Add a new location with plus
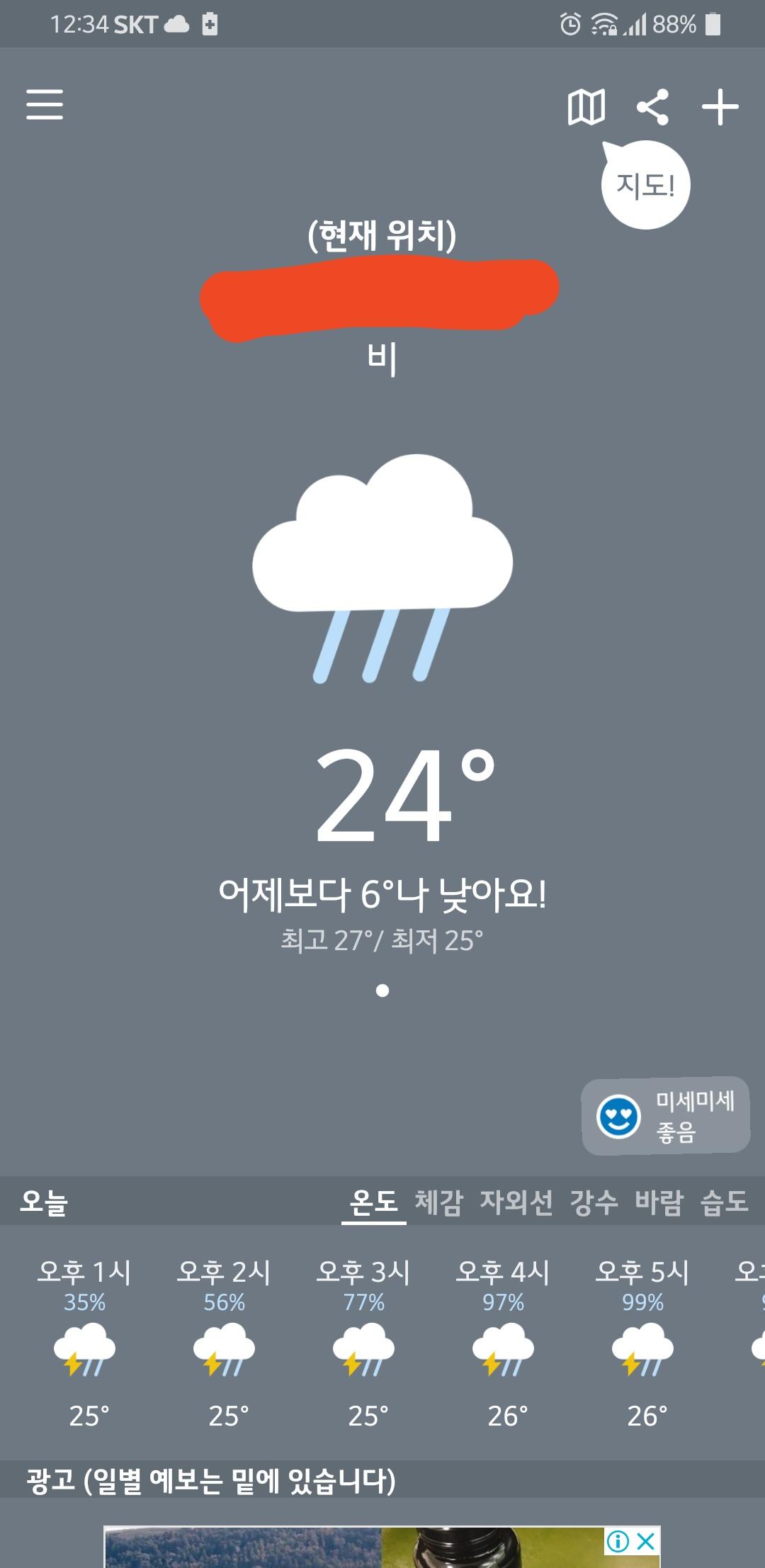765x1568 pixels. click(x=720, y=108)
